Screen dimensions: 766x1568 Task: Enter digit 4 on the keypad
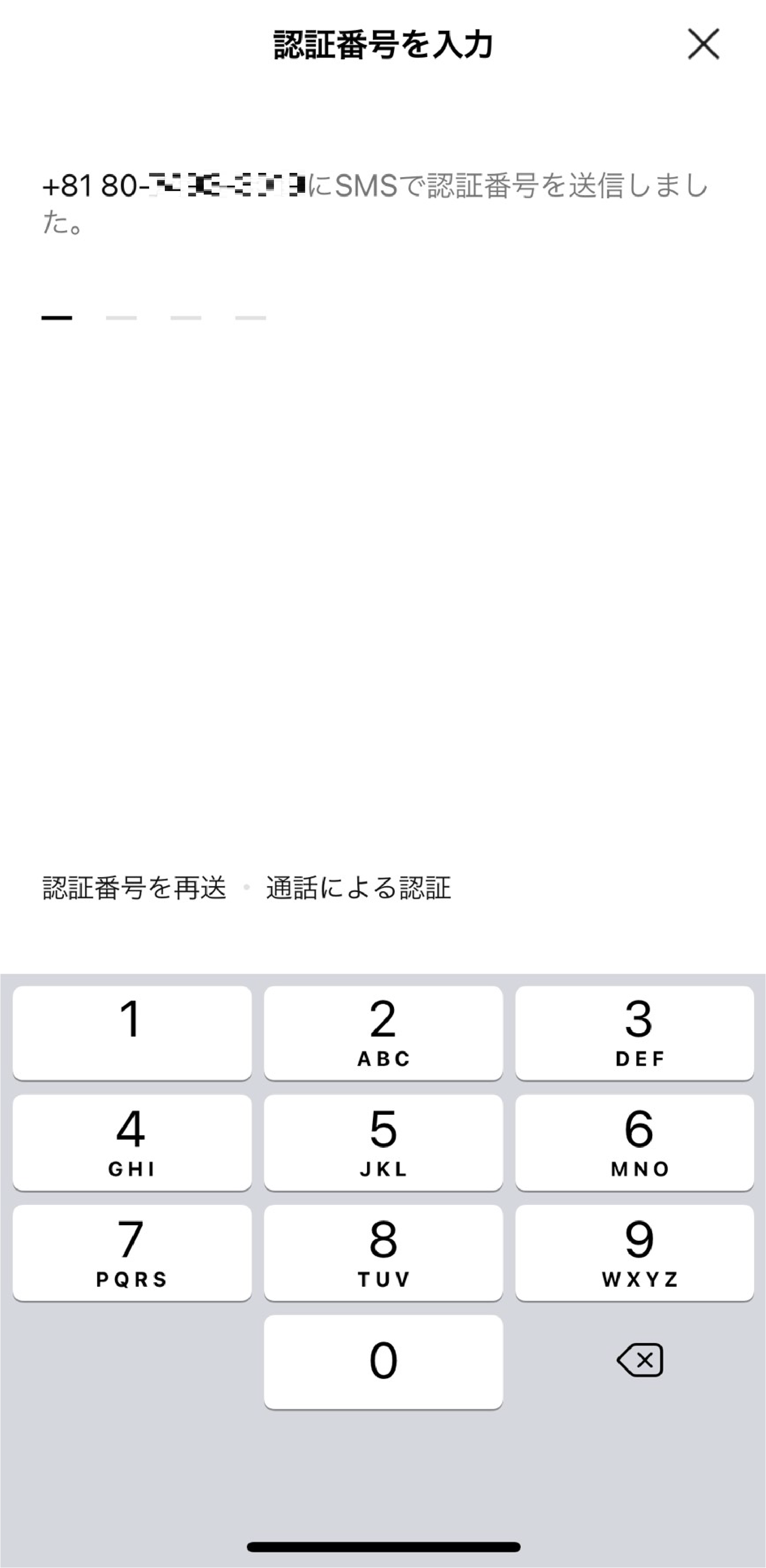coord(131,1143)
